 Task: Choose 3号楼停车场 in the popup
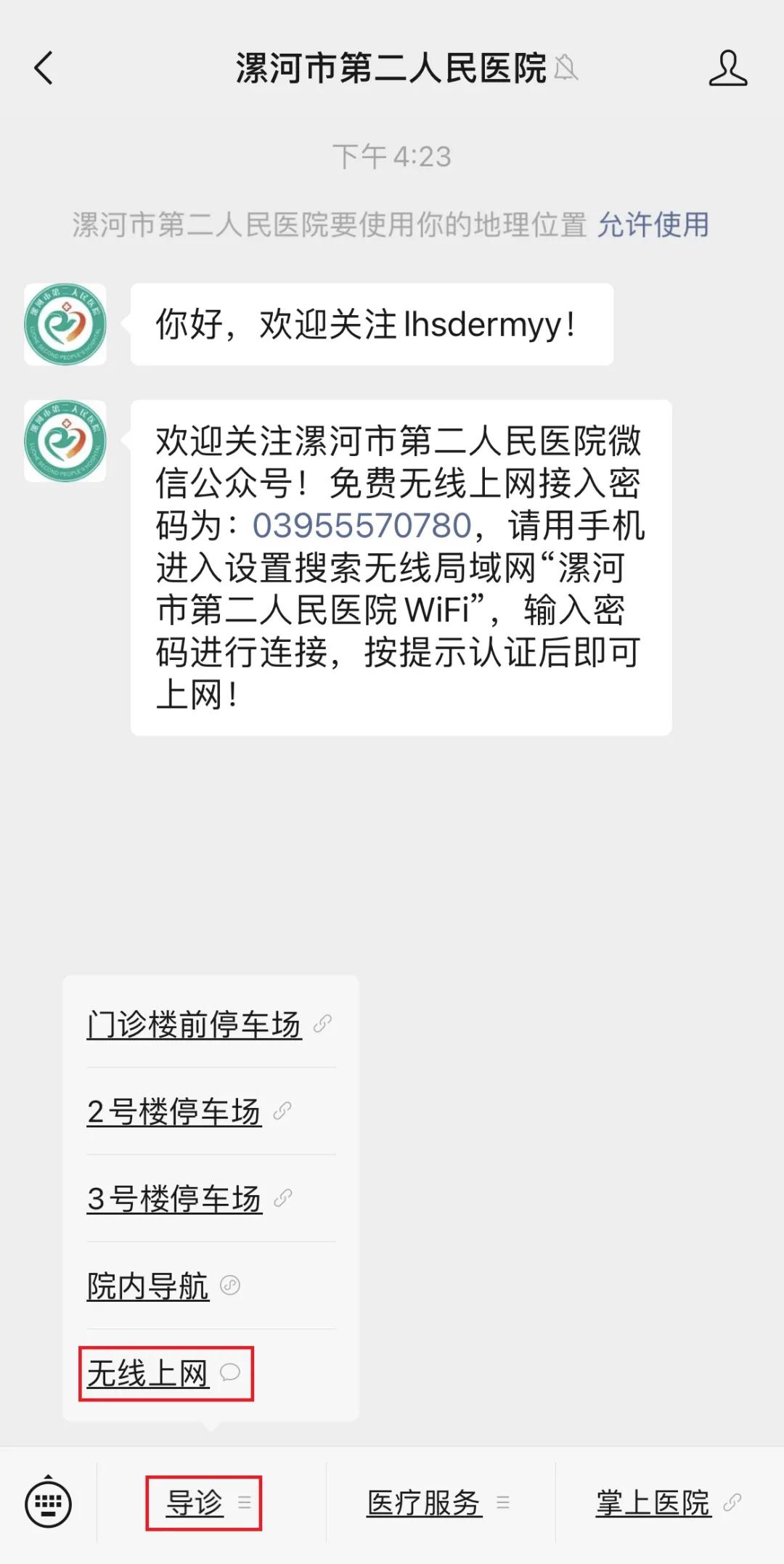(x=174, y=1199)
